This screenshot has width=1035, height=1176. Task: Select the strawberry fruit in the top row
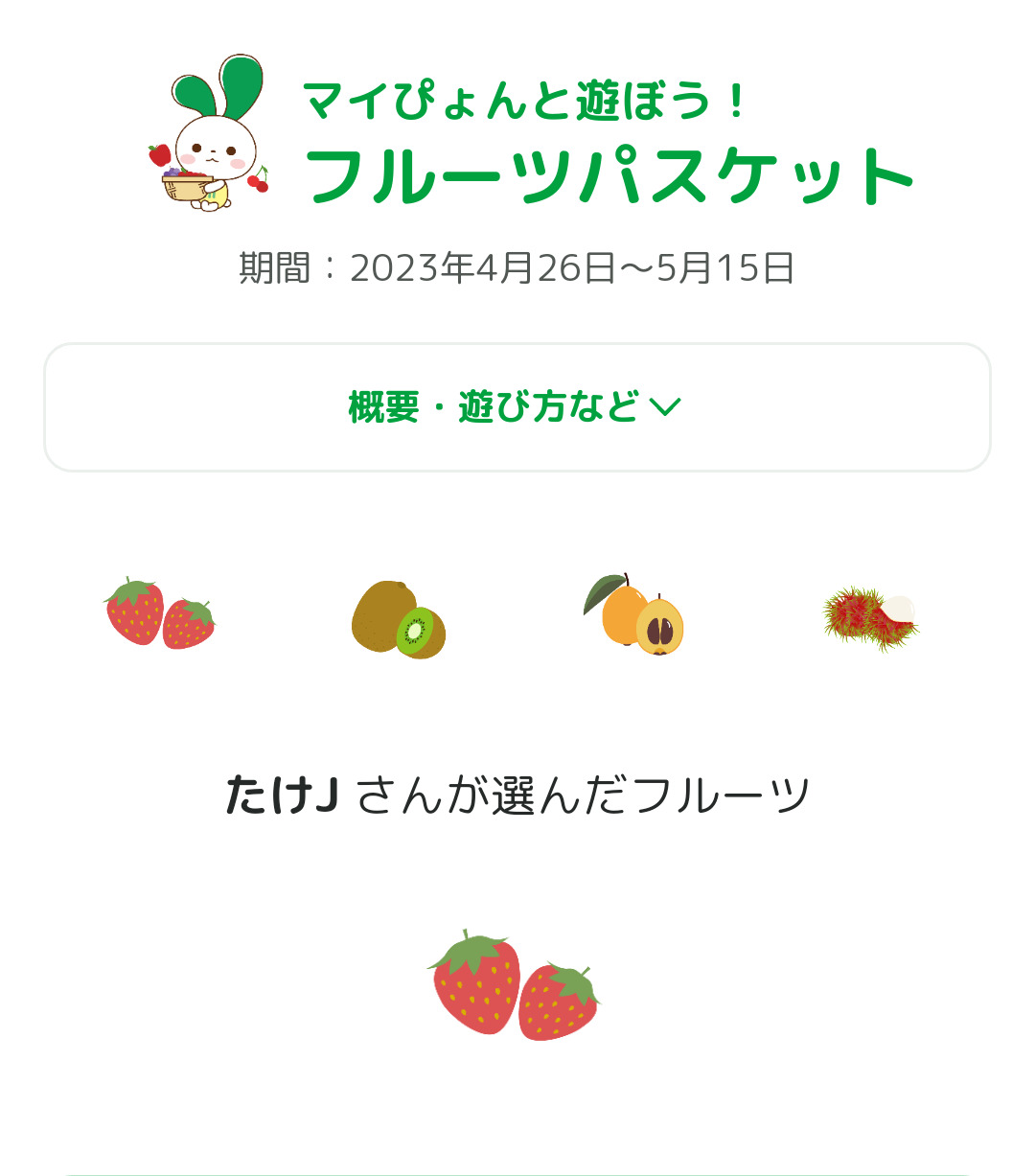(x=160, y=614)
